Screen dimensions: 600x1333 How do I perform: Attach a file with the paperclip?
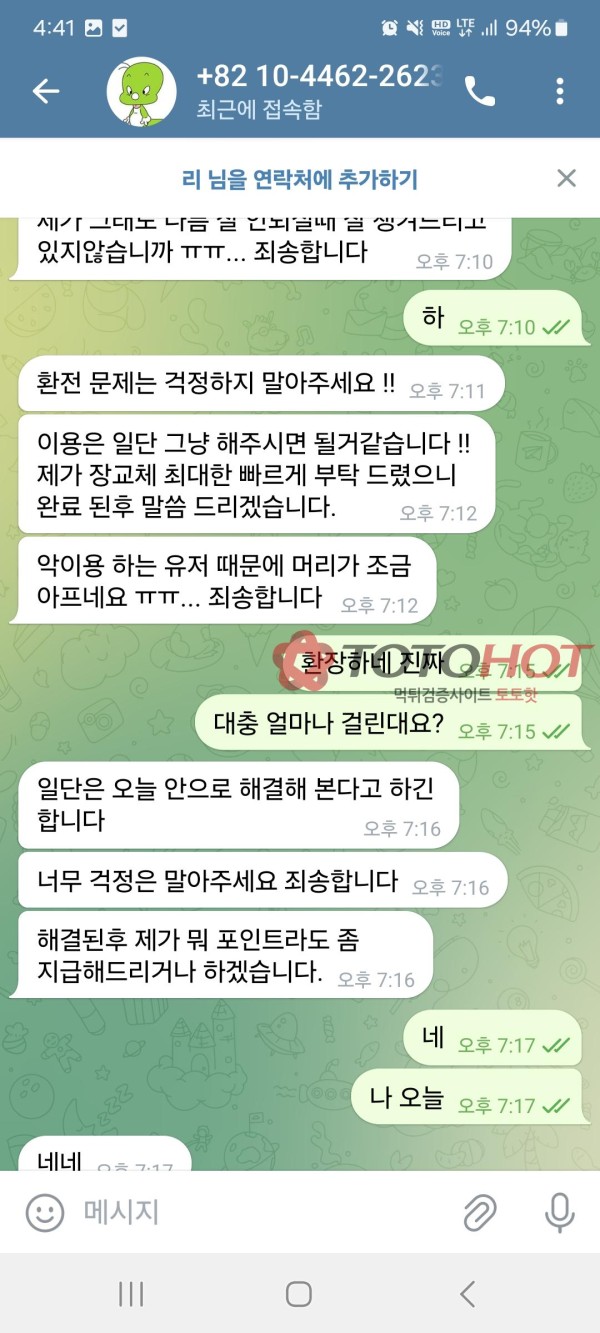coord(480,1213)
